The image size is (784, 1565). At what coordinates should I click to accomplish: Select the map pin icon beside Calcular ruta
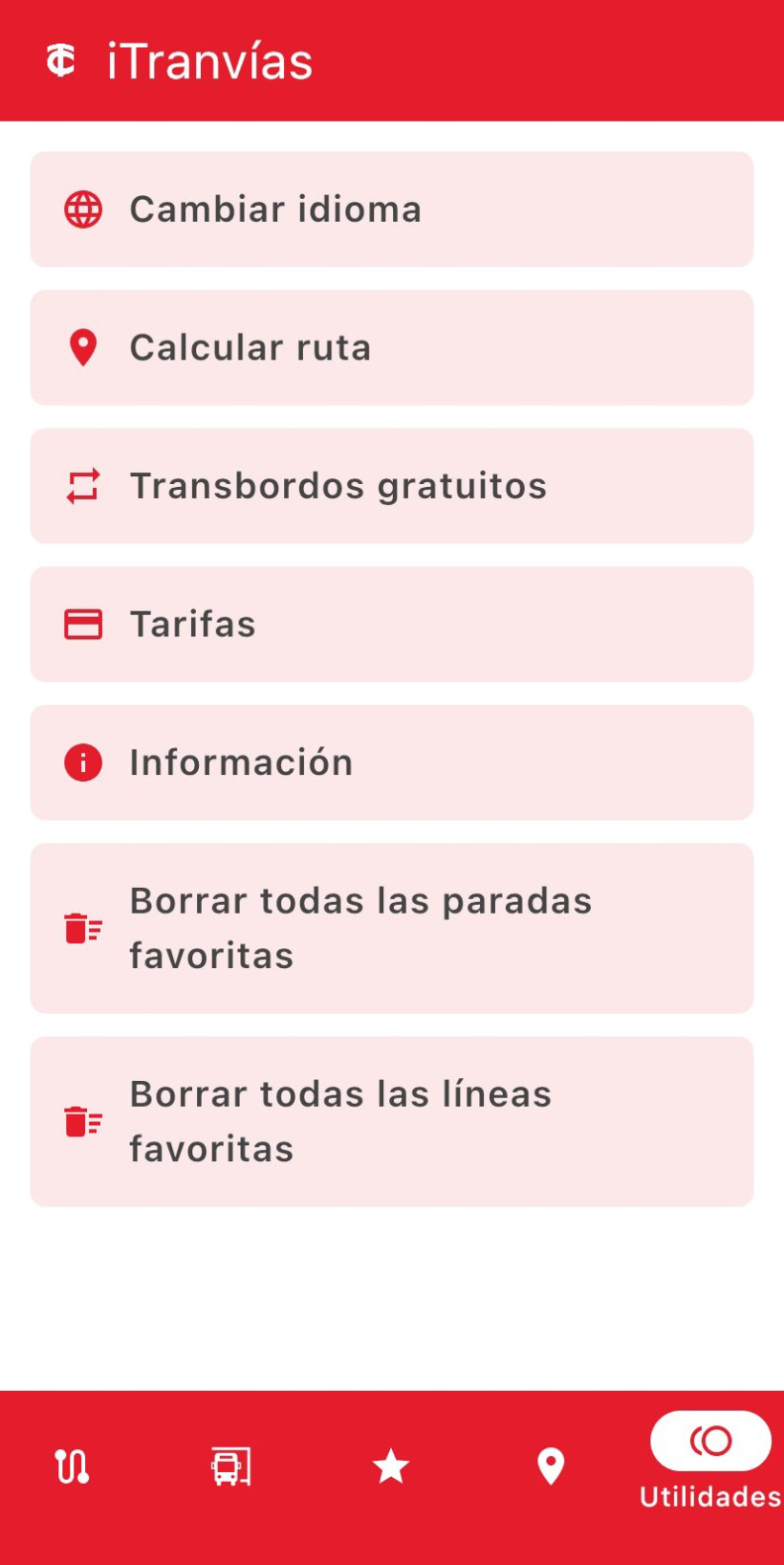(x=82, y=346)
